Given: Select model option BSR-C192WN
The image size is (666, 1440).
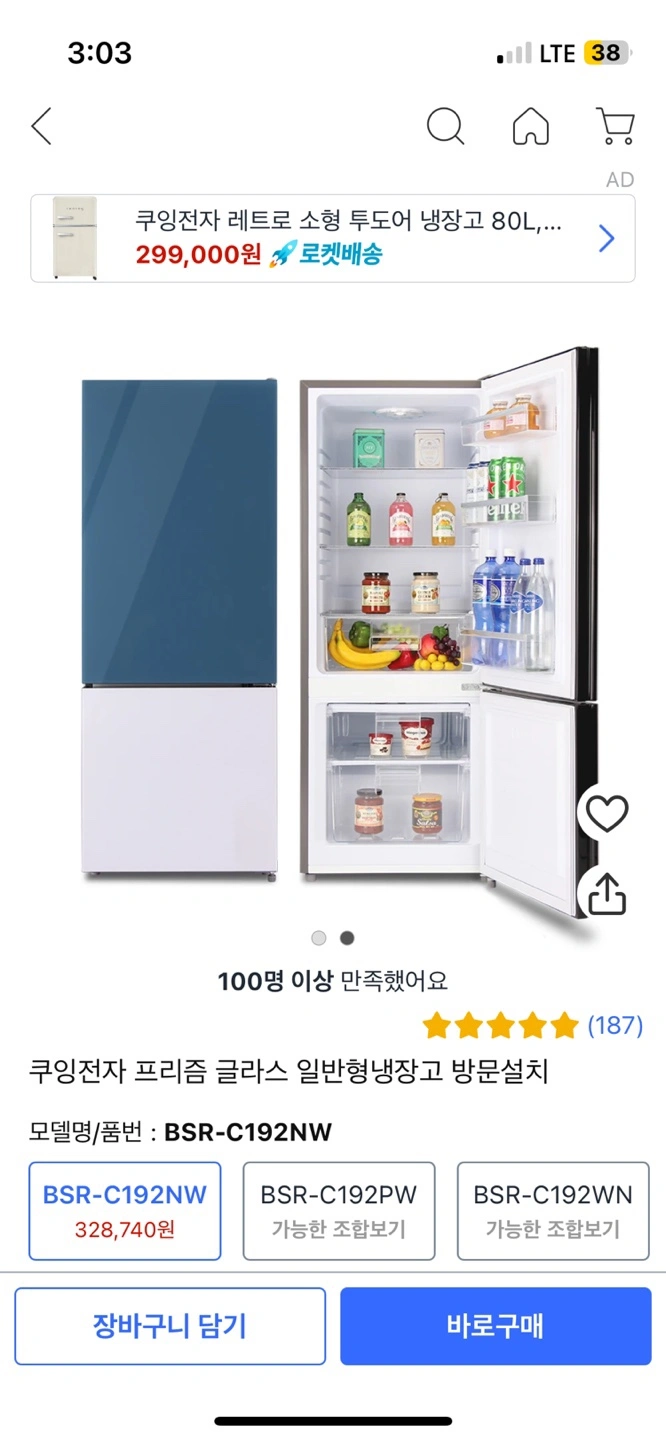Looking at the screenshot, I should pyautogui.click(x=553, y=1210).
